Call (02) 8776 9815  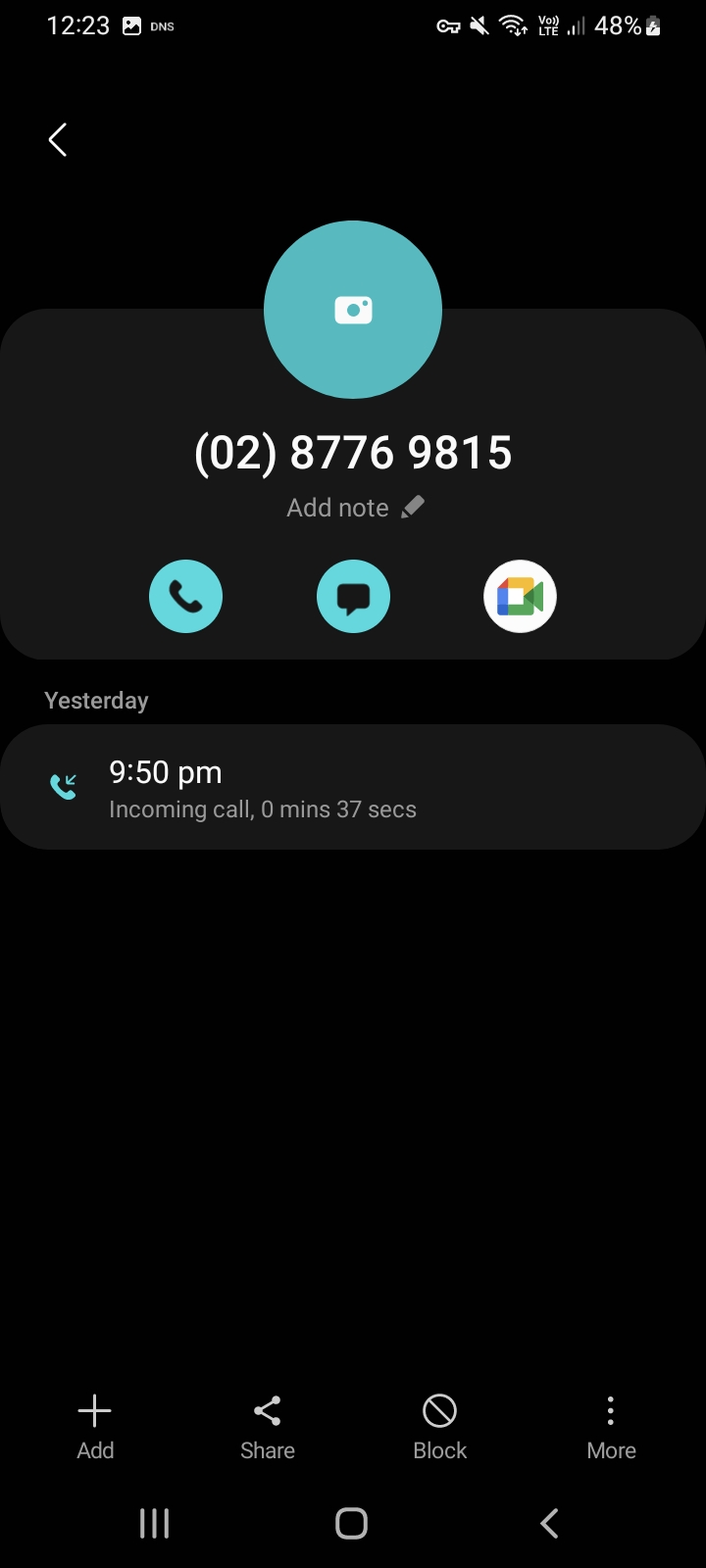(186, 596)
